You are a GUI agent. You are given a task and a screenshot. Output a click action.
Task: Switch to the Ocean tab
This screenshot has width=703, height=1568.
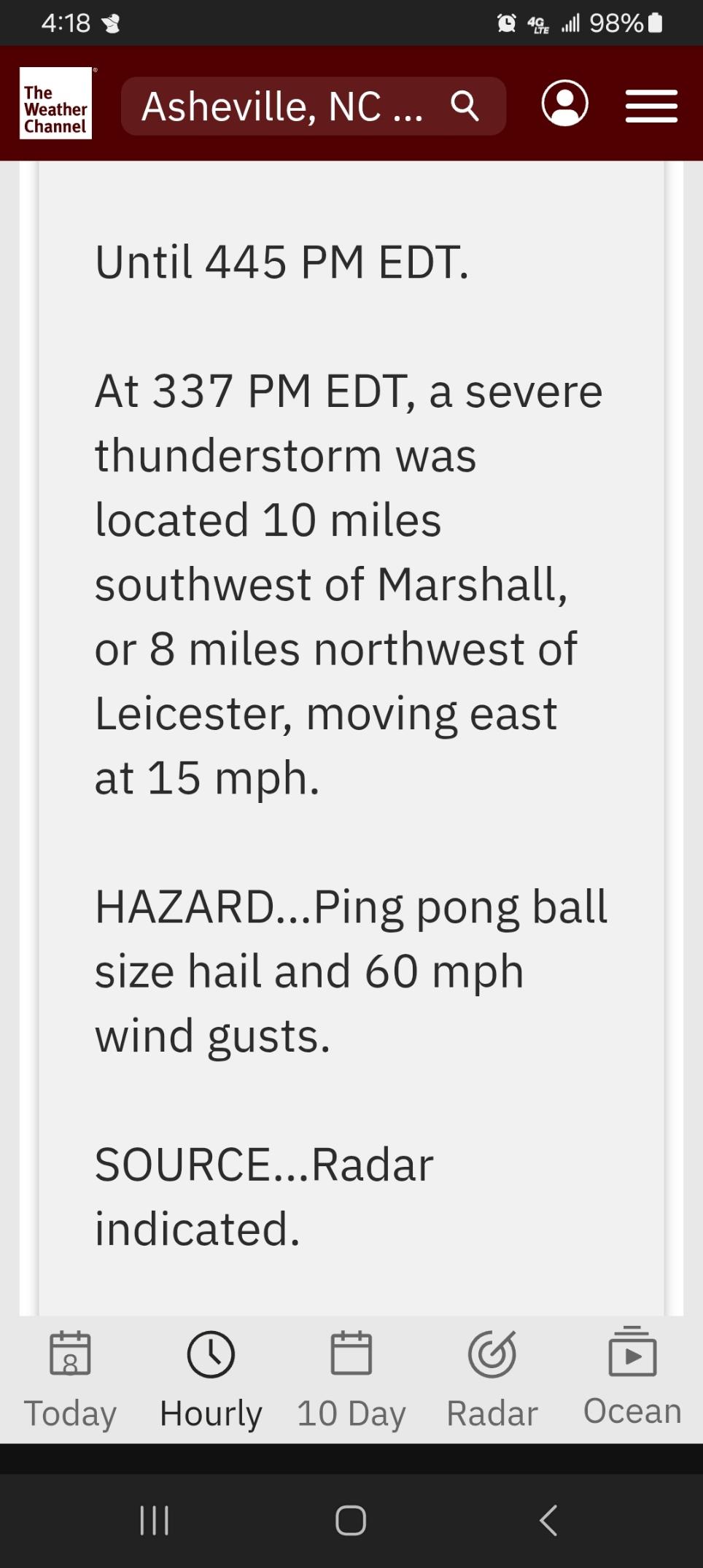632,1378
